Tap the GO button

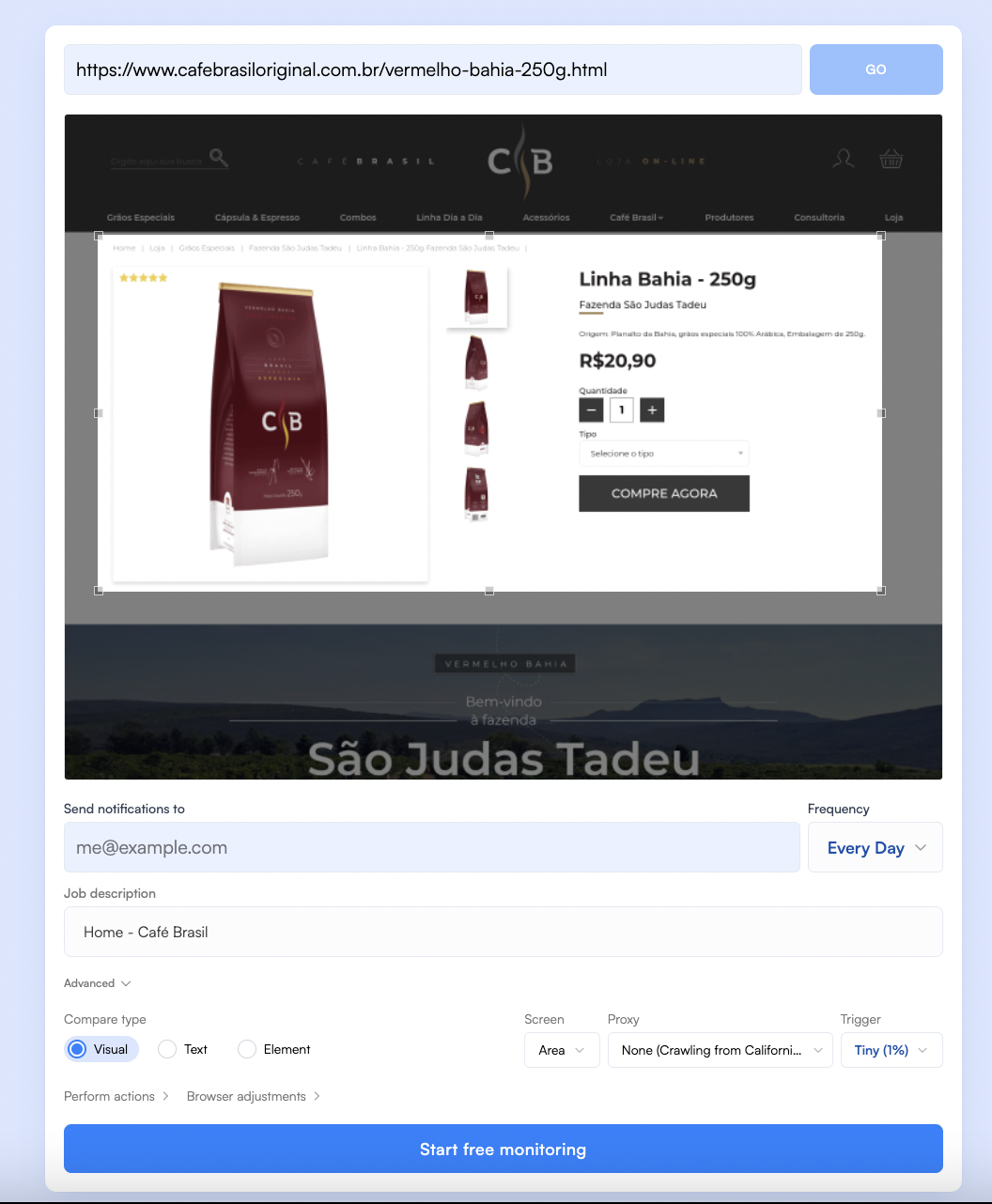coord(876,69)
